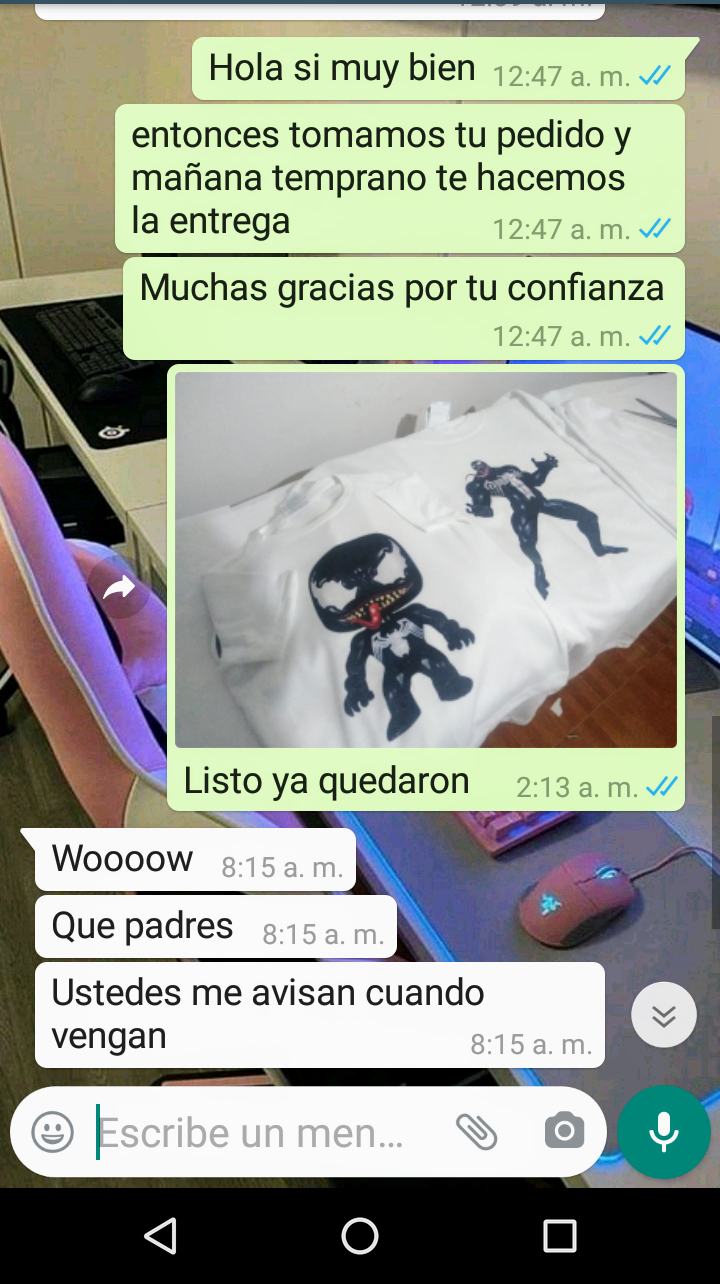The height and width of the screenshot is (1284, 720).
Task: Jump to latest messages with down chevrons
Action: 664,1015
